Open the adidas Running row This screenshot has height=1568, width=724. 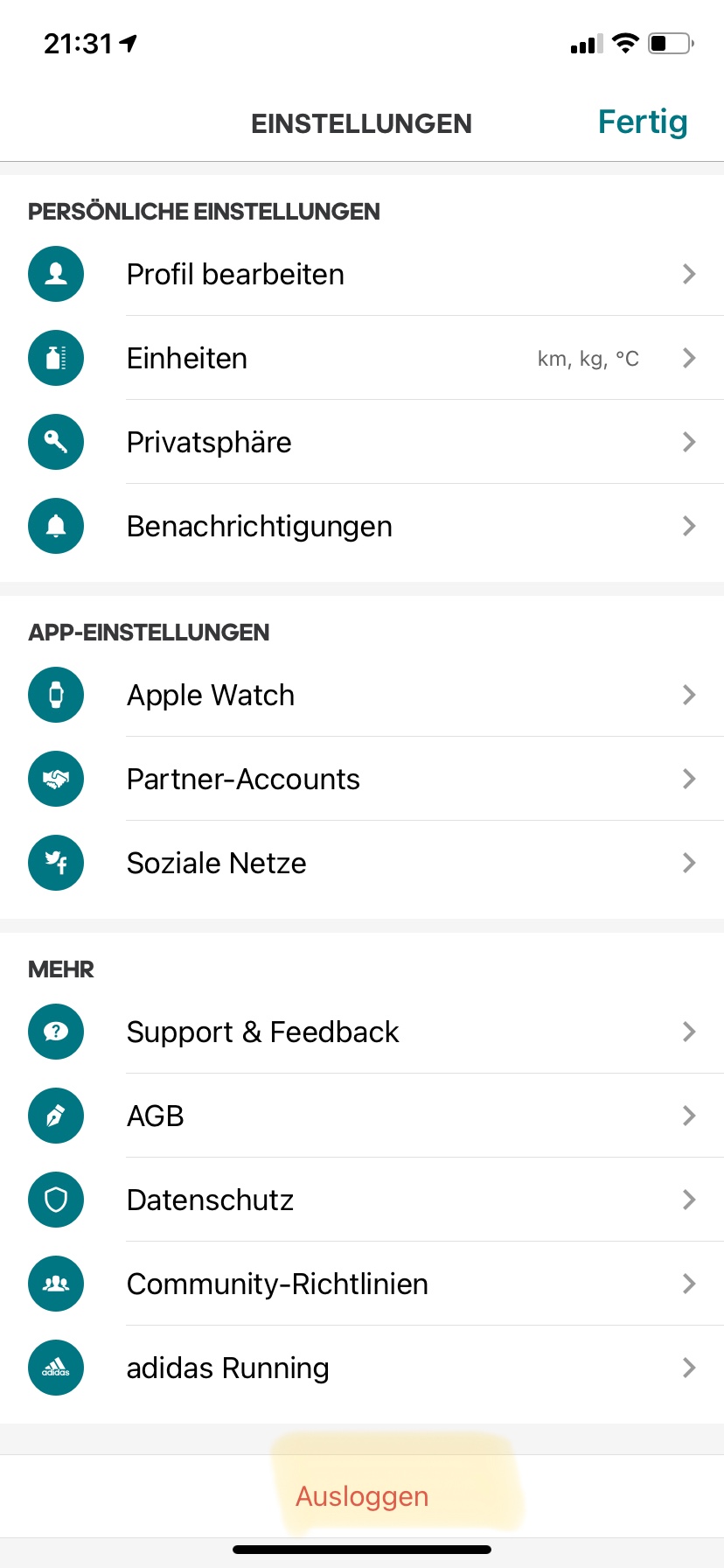pyautogui.click(x=362, y=1368)
